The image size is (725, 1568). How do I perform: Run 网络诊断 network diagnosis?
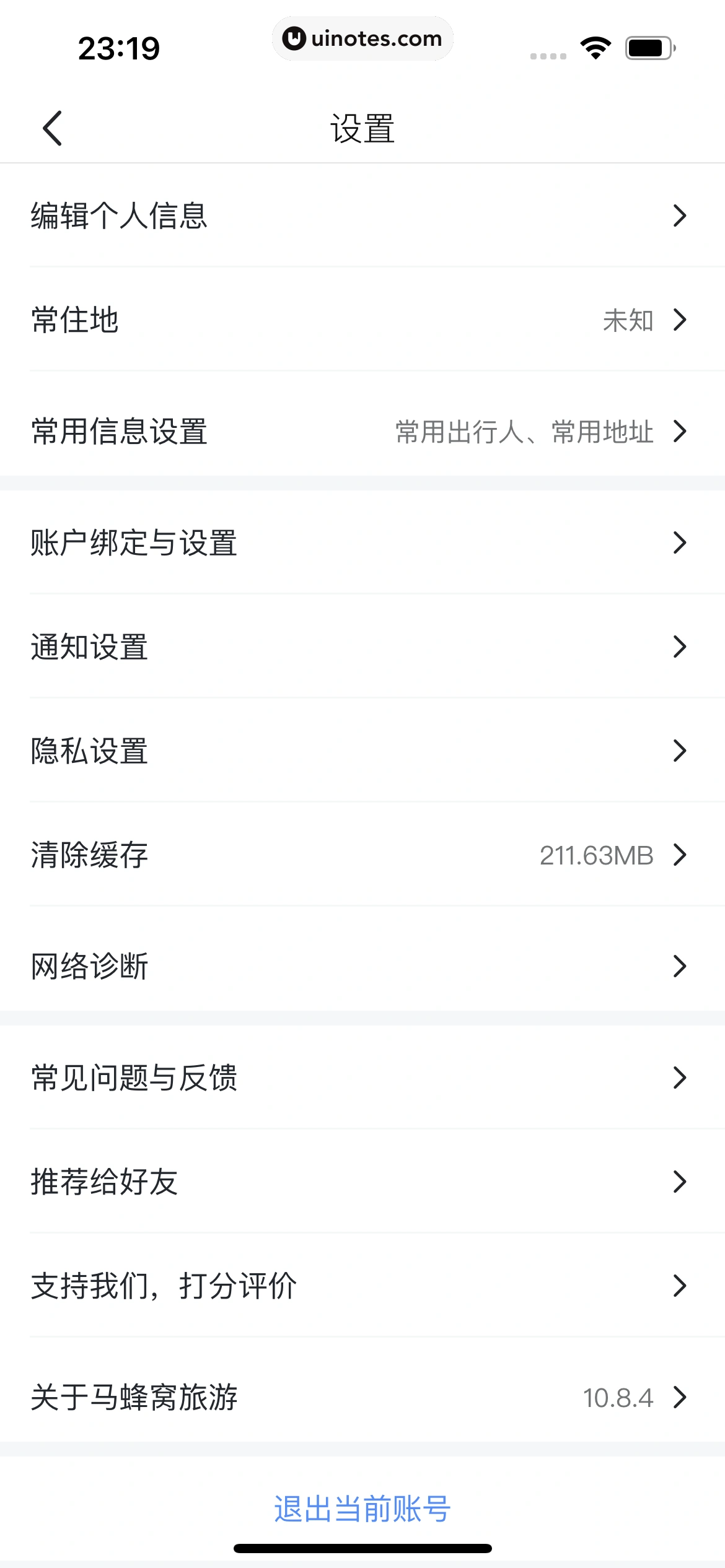pos(362,966)
